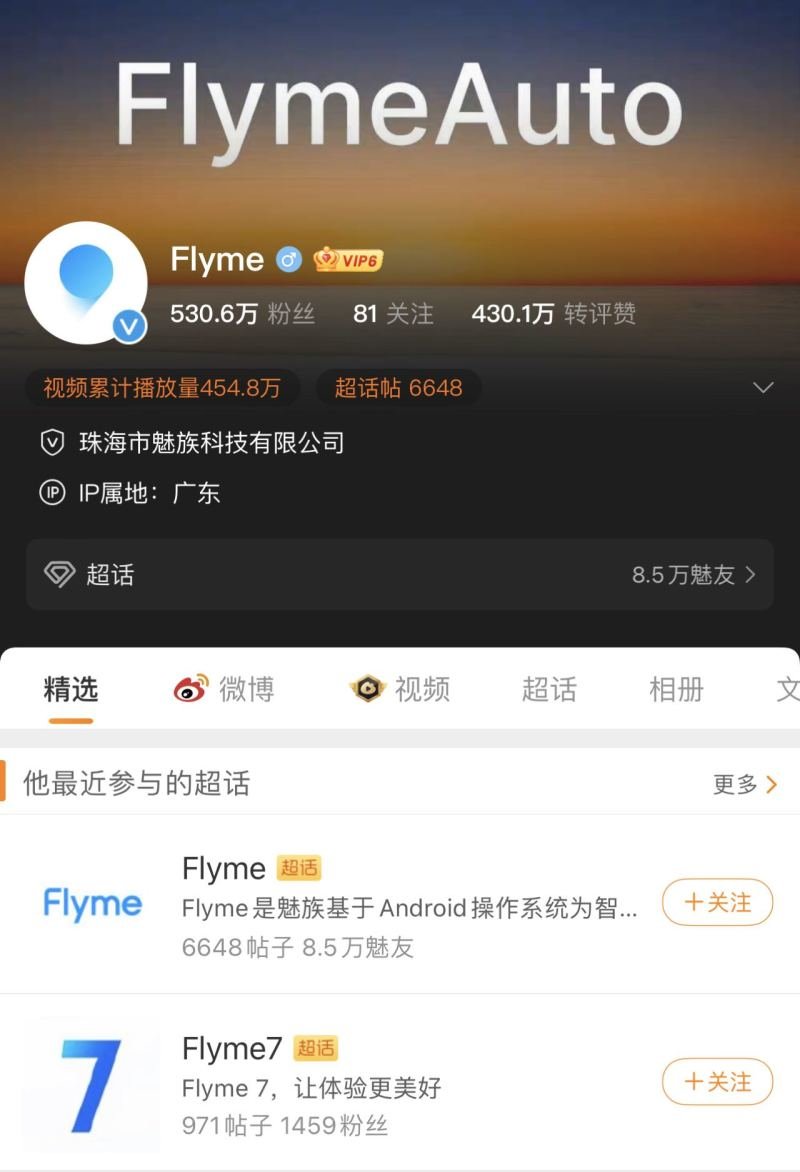Screen dimensions: 800x1172
Task: Switch to the 超话 tab
Action: coord(550,688)
